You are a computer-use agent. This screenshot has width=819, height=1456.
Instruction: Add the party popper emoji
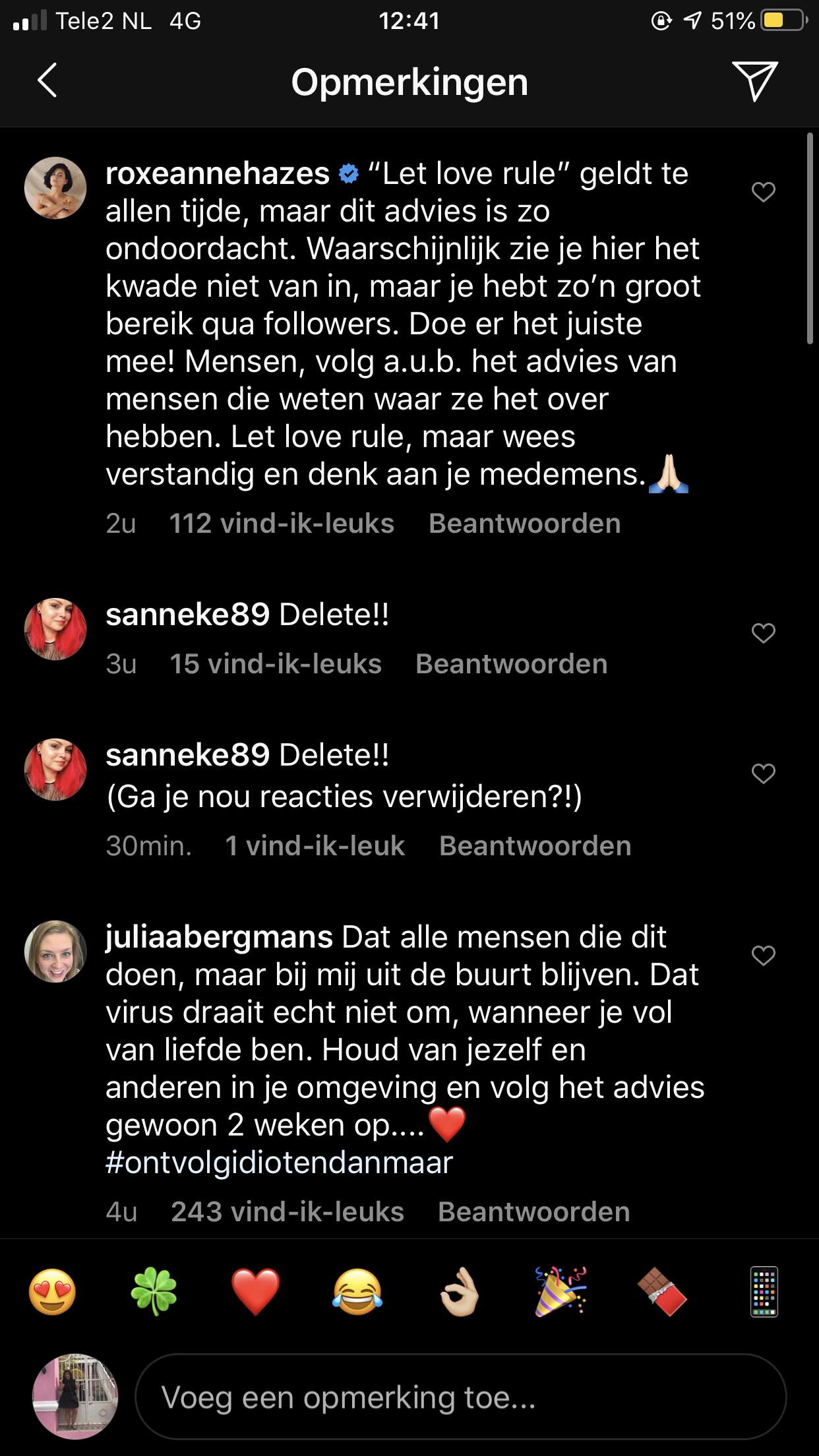(x=561, y=1291)
